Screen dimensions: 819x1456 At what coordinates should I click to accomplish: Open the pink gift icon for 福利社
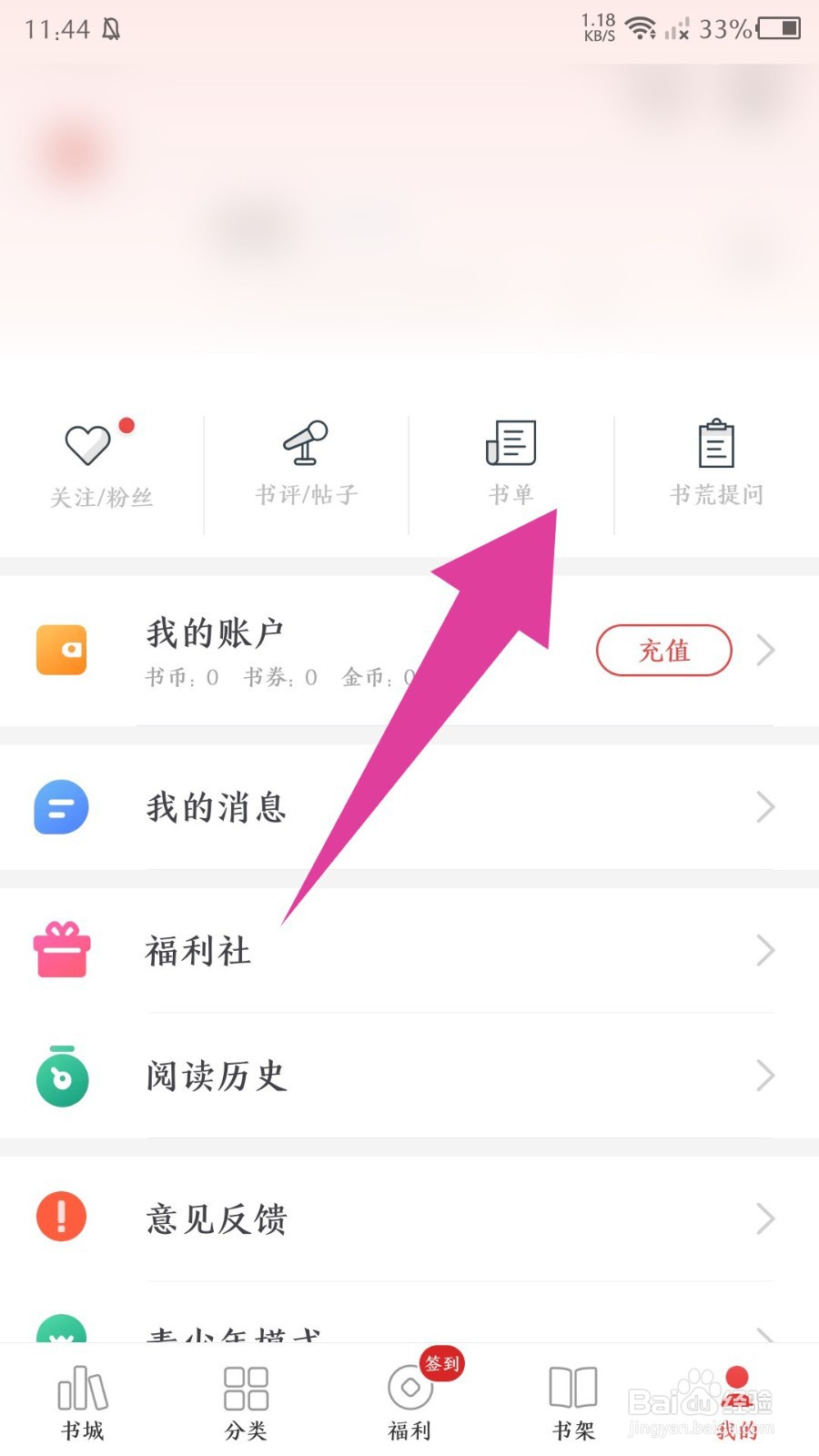tap(61, 950)
